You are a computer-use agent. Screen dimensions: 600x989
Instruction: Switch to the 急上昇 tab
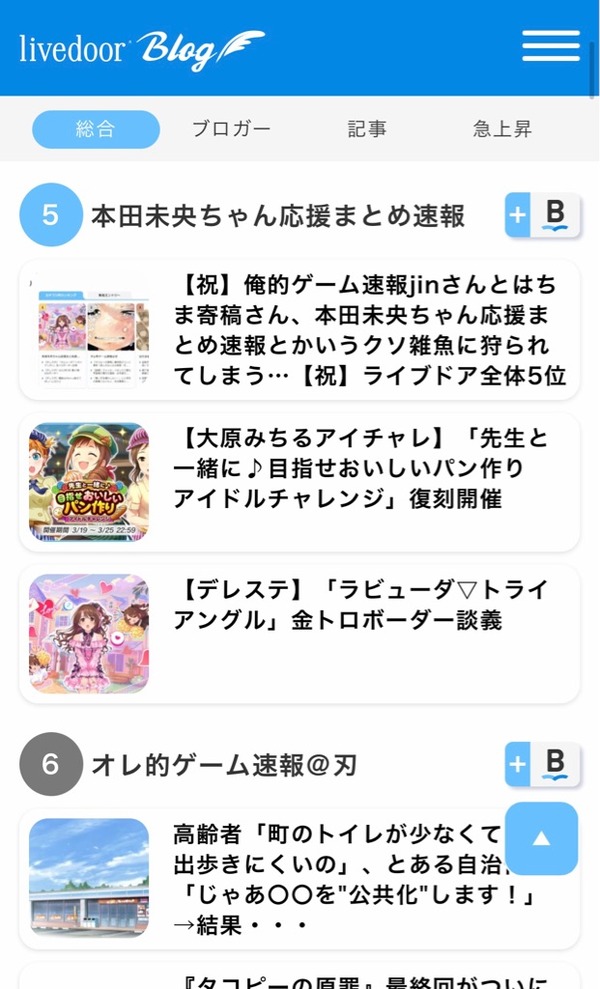(x=503, y=129)
